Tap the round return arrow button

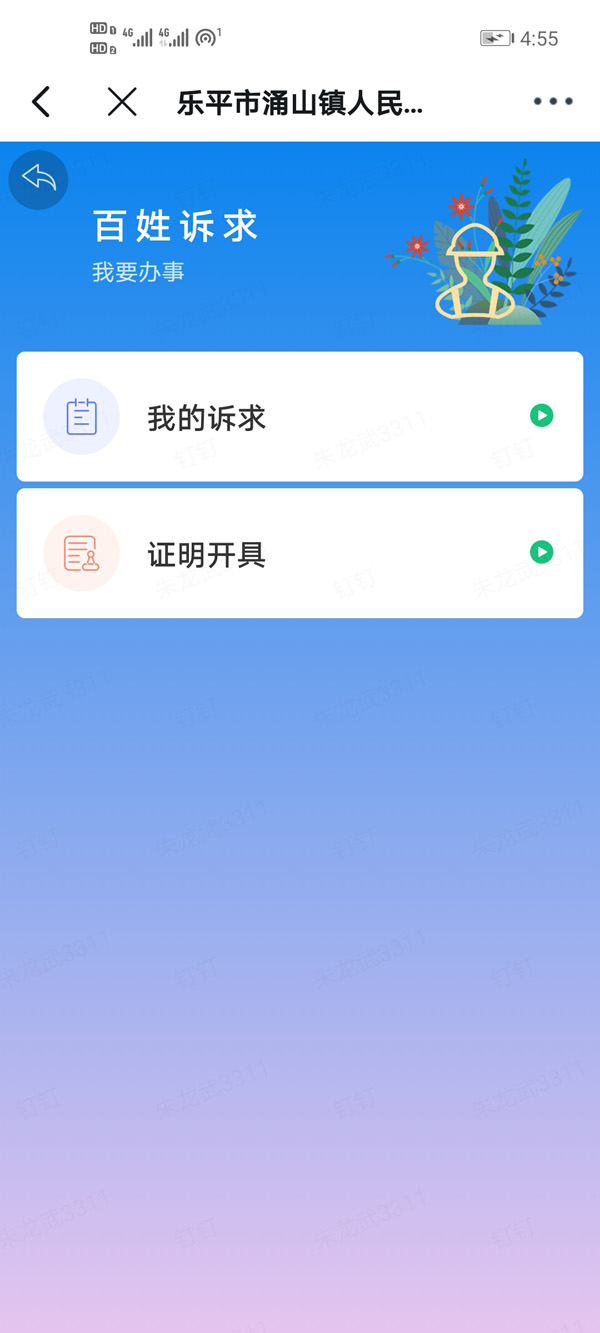pos(39,180)
